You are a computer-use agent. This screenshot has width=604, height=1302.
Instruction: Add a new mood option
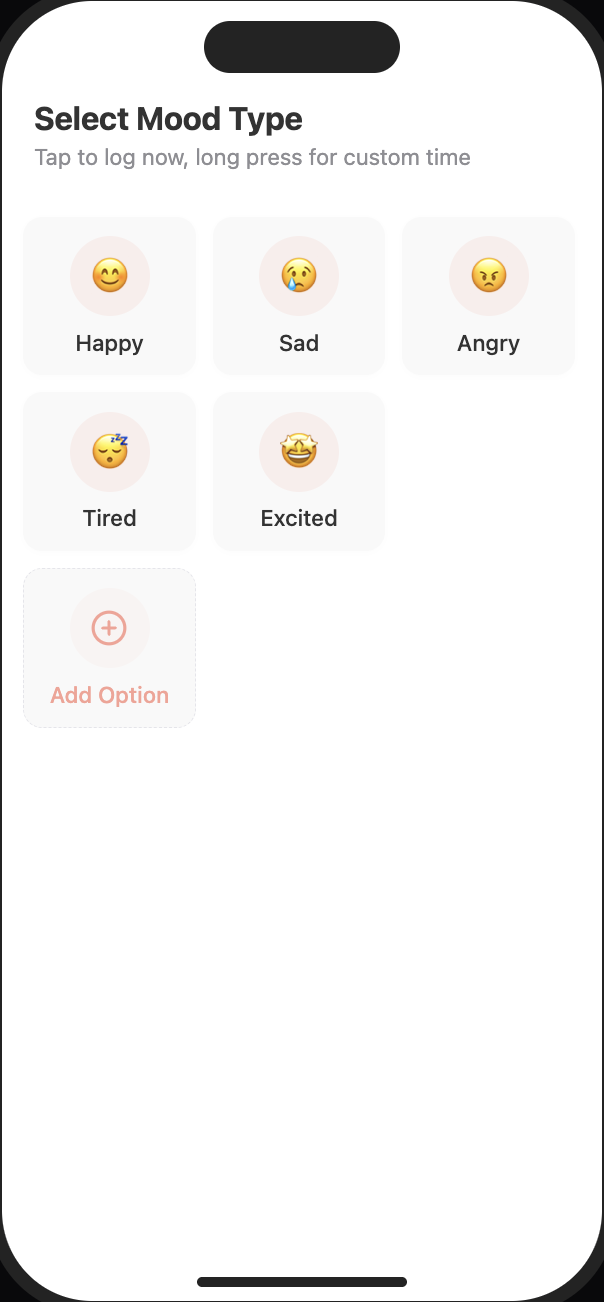point(109,648)
